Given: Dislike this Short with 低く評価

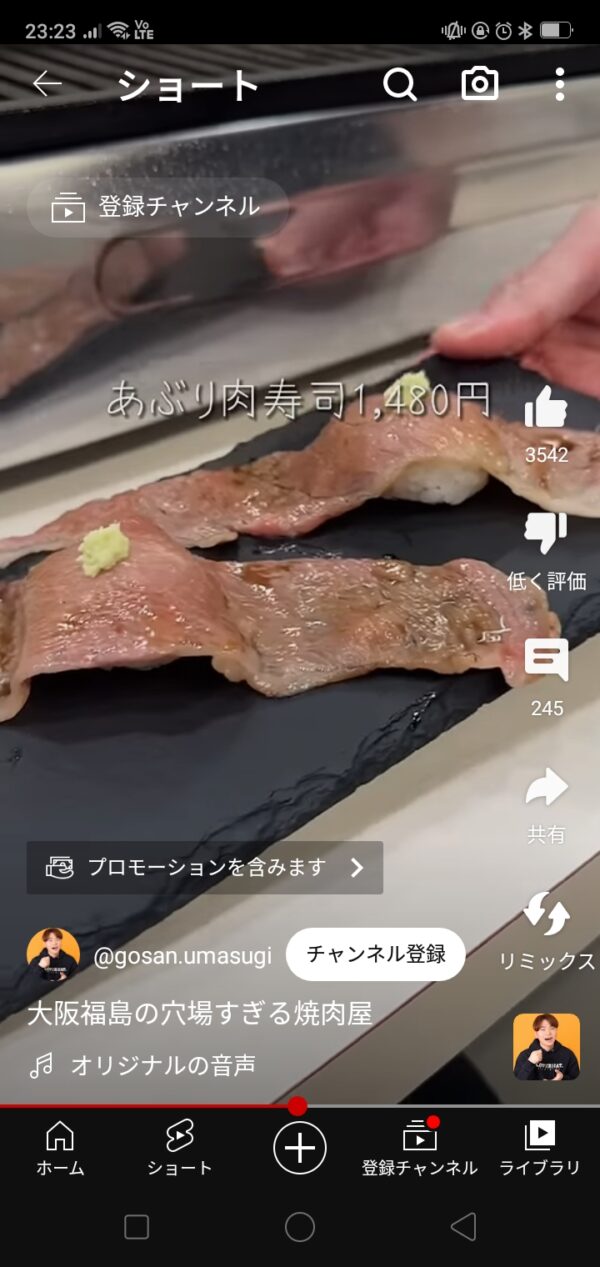Looking at the screenshot, I should coord(546,535).
